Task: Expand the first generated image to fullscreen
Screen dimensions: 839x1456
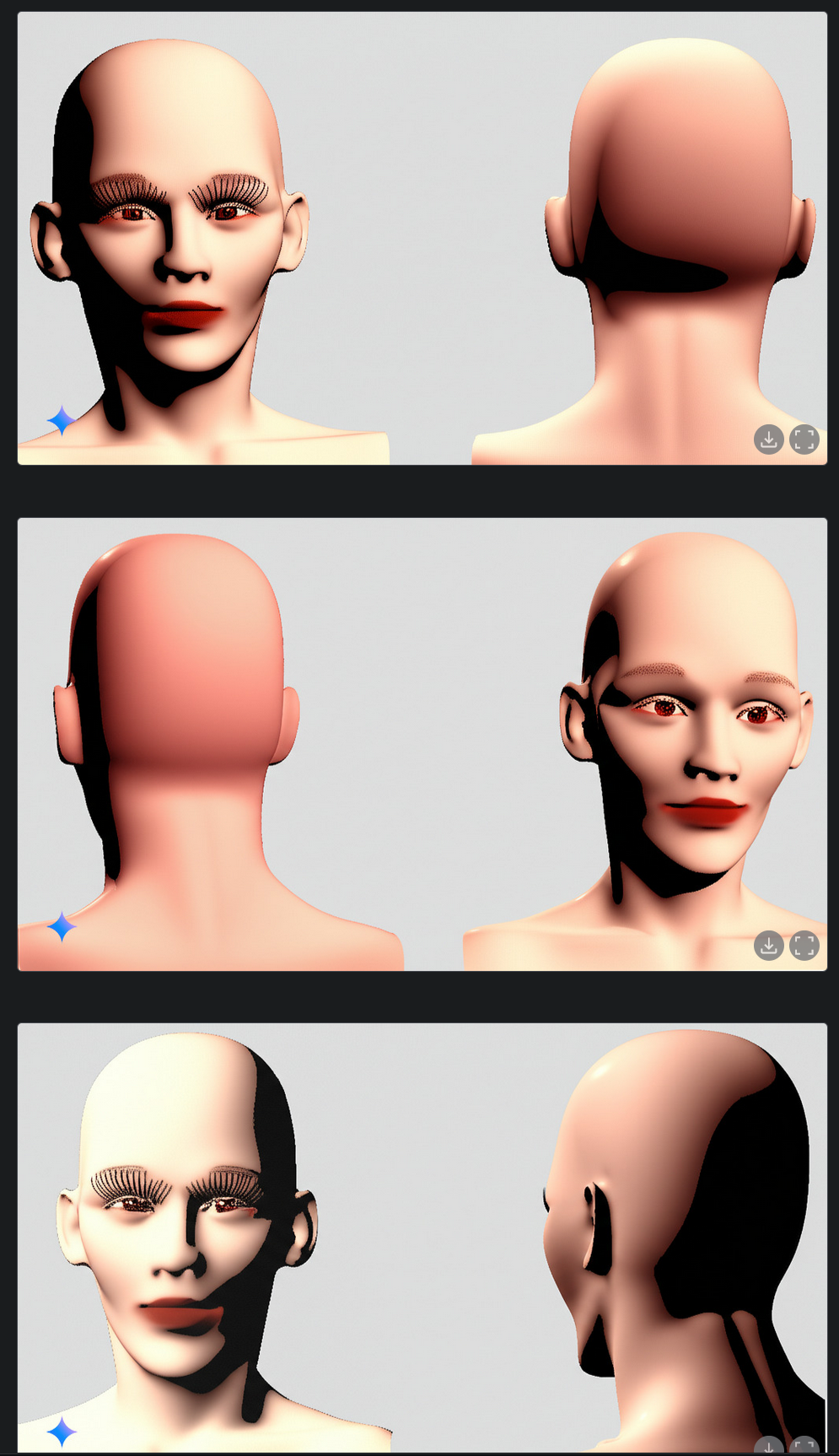Action: click(x=804, y=439)
